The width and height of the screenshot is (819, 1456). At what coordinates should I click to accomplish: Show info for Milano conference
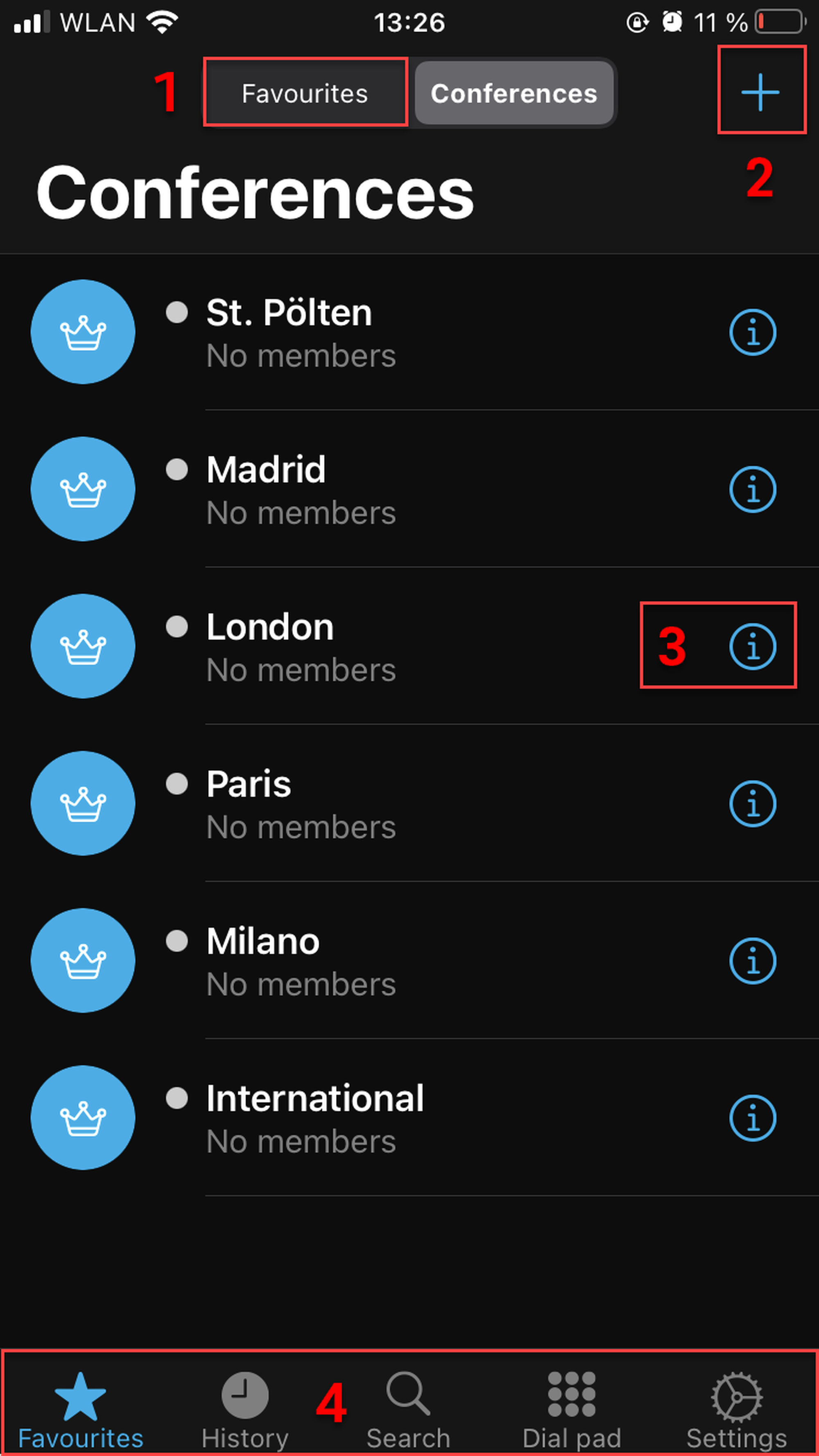(752, 961)
